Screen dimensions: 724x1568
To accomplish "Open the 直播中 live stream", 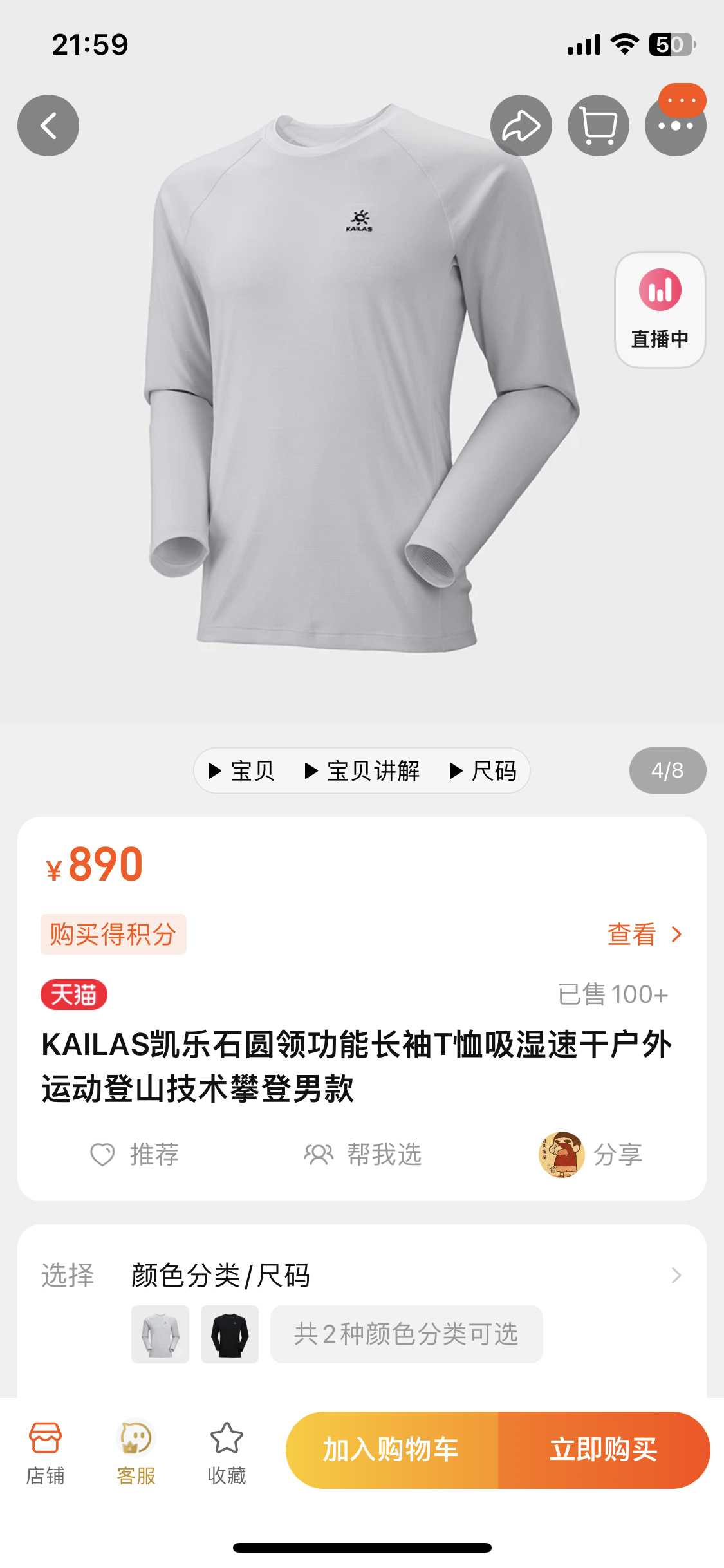I will click(x=660, y=310).
